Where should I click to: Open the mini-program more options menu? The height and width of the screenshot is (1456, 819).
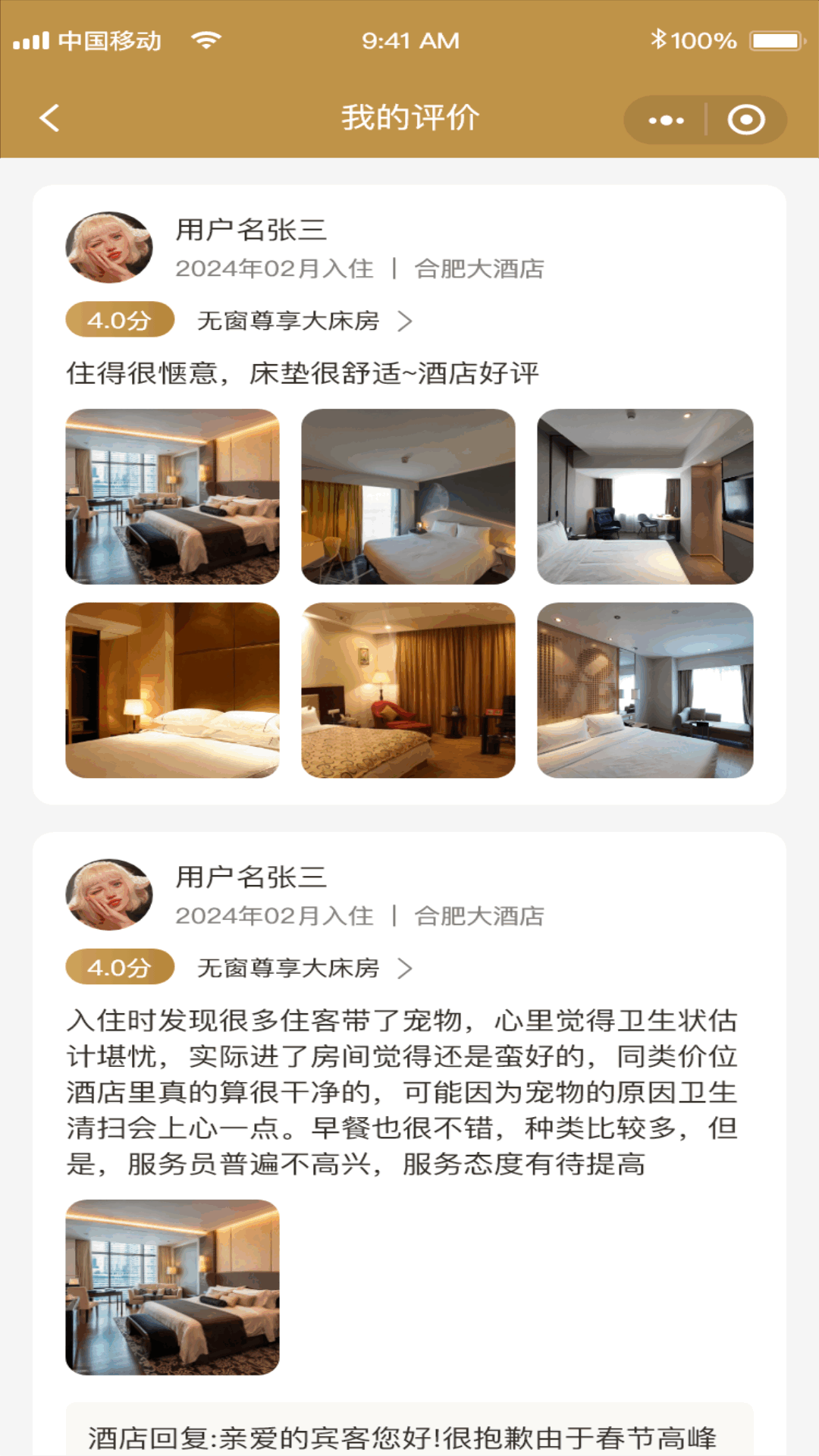pyautogui.click(x=666, y=118)
